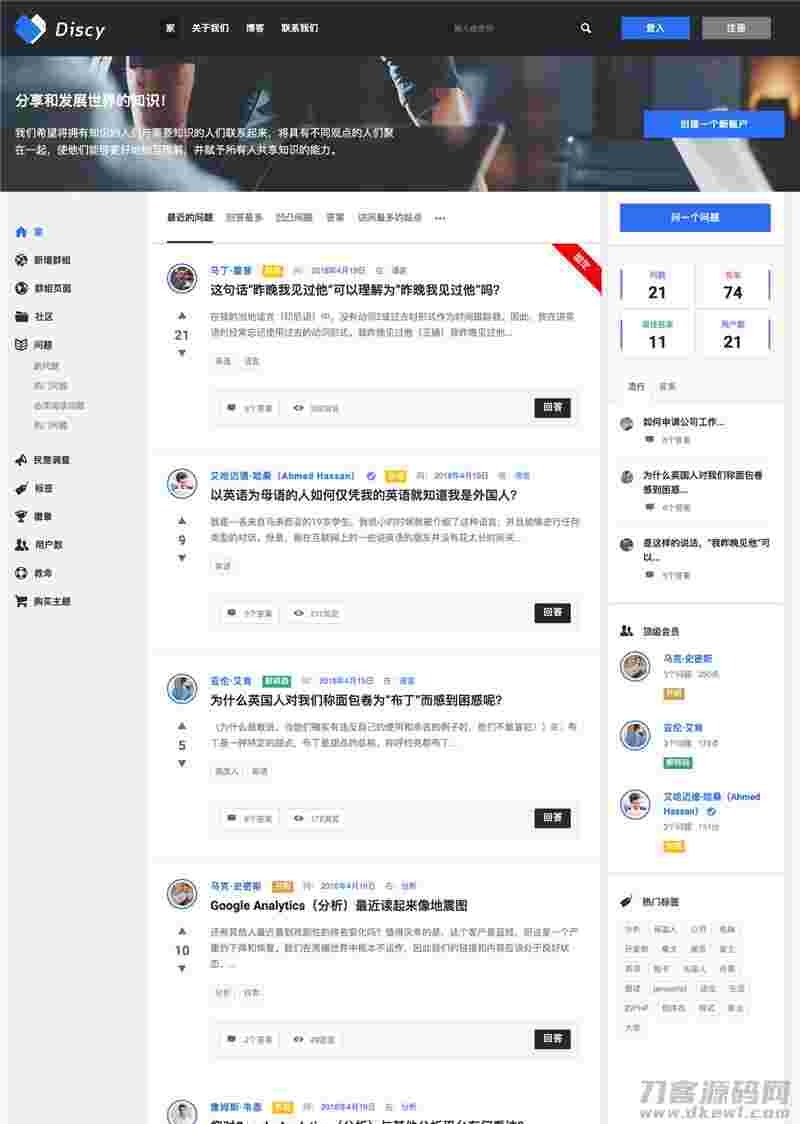Open 社区 in the sidebar
The width and height of the screenshot is (800, 1124).
point(43,316)
